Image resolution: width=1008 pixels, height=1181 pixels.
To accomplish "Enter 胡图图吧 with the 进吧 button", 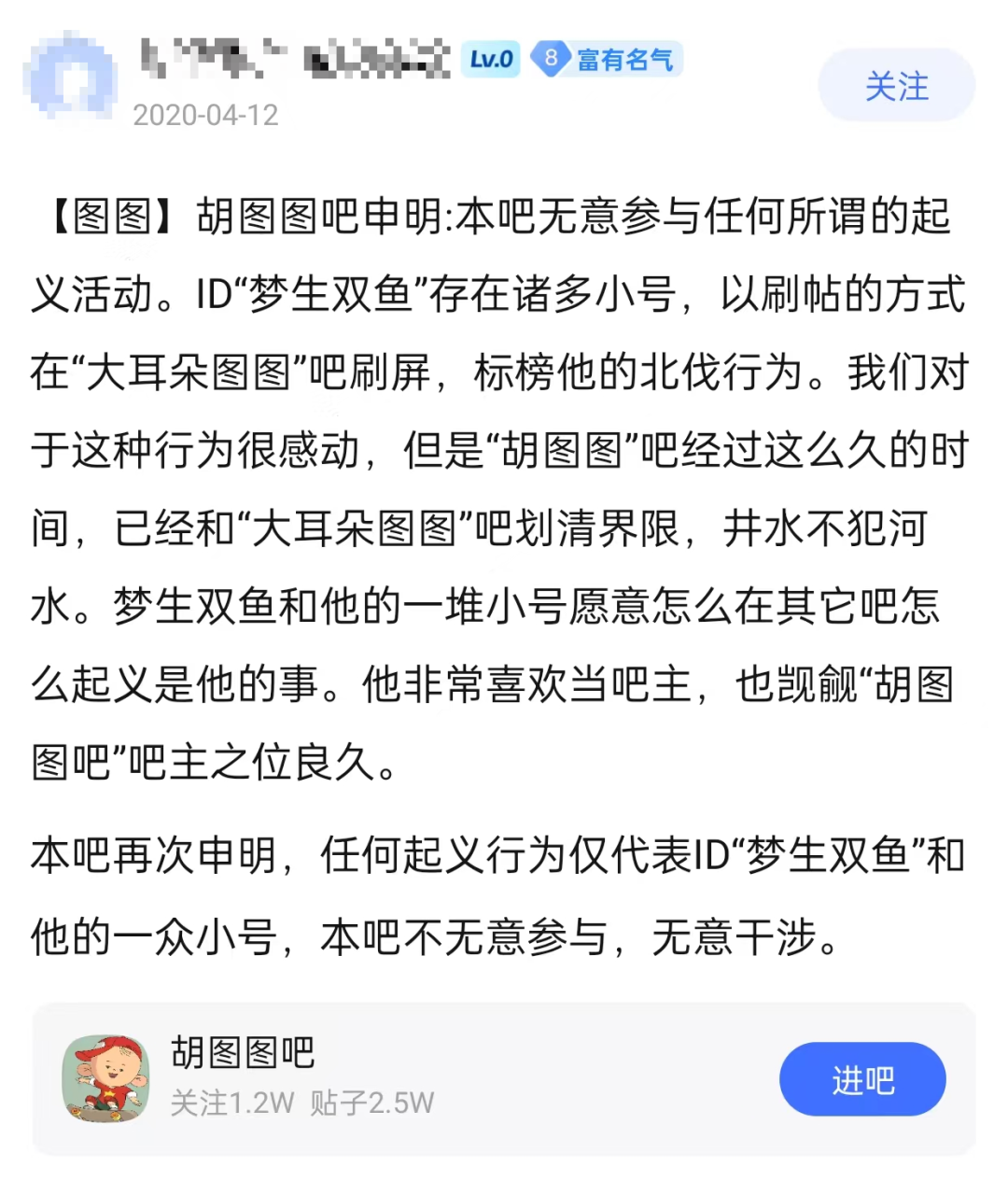I will tap(861, 1079).
